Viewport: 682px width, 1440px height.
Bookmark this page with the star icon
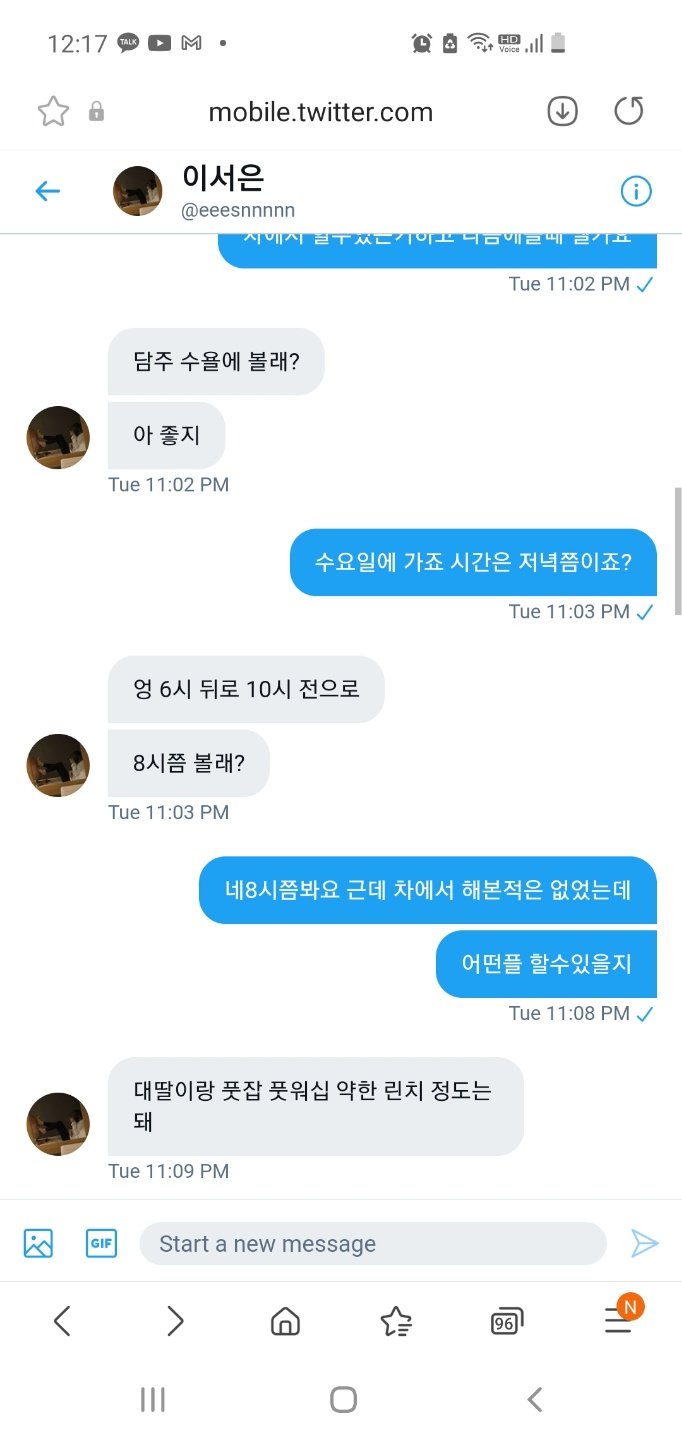(52, 112)
